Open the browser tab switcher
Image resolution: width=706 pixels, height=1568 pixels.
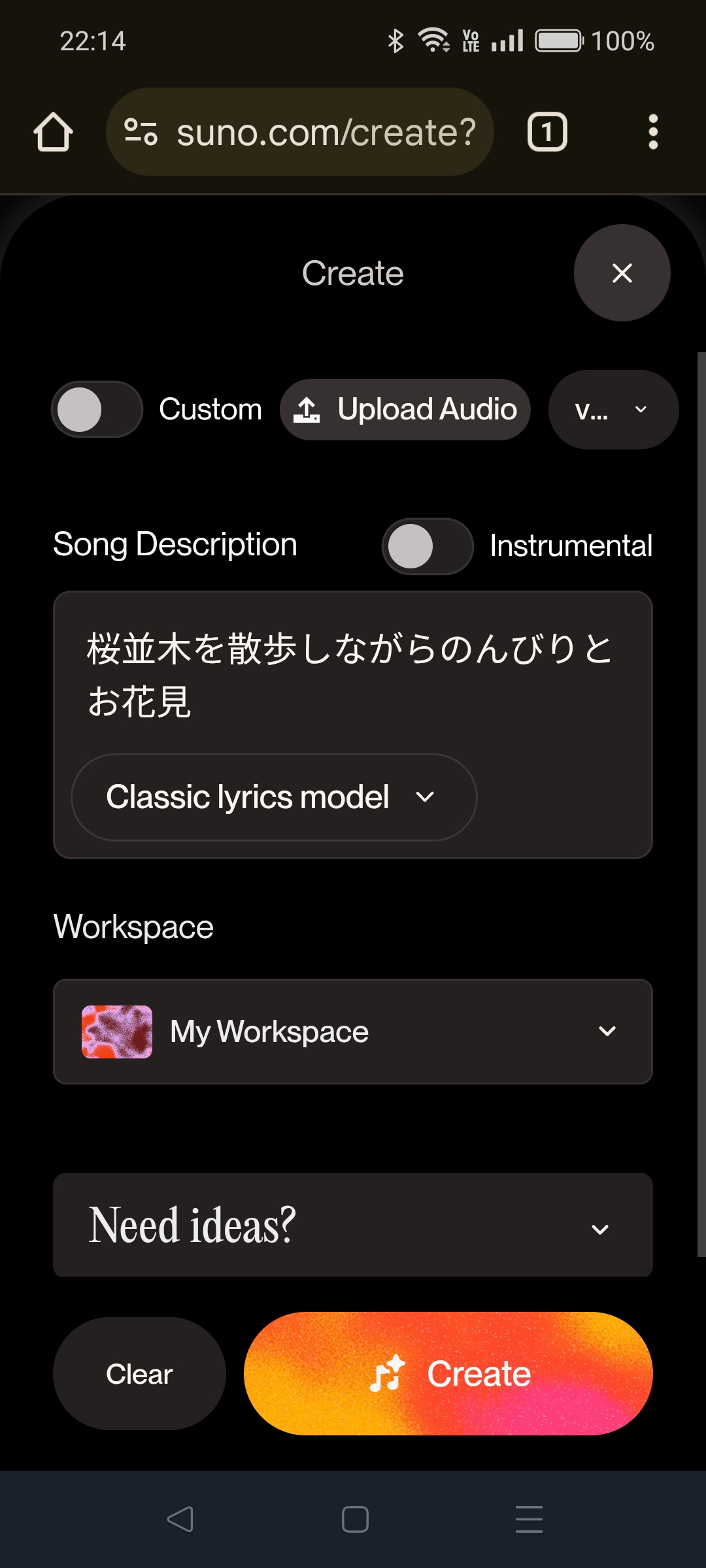547,132
